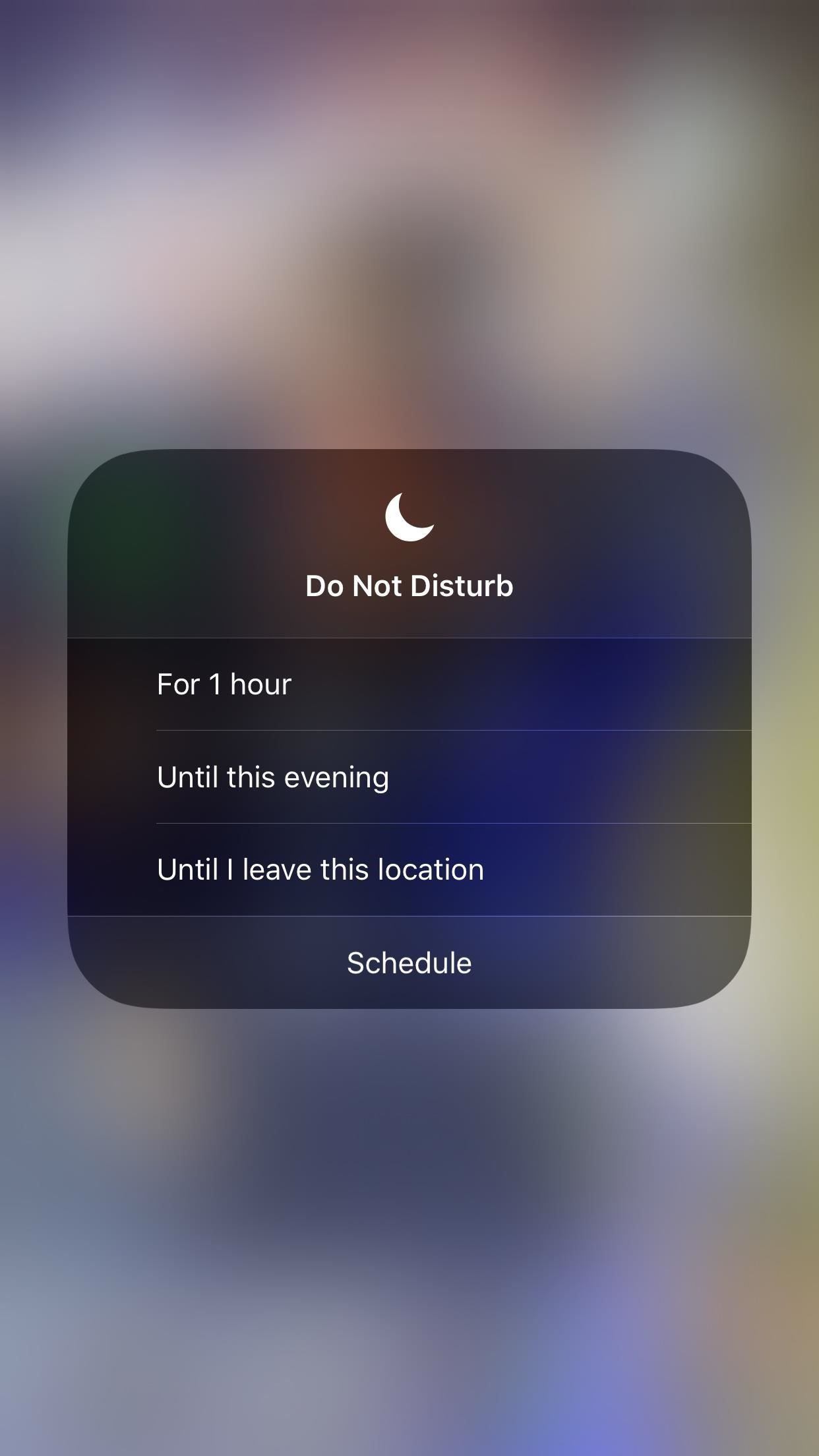This screenshot has height=1456, width=819.
Task: Select the 'For 1 hour' option row
Action: 409,684
